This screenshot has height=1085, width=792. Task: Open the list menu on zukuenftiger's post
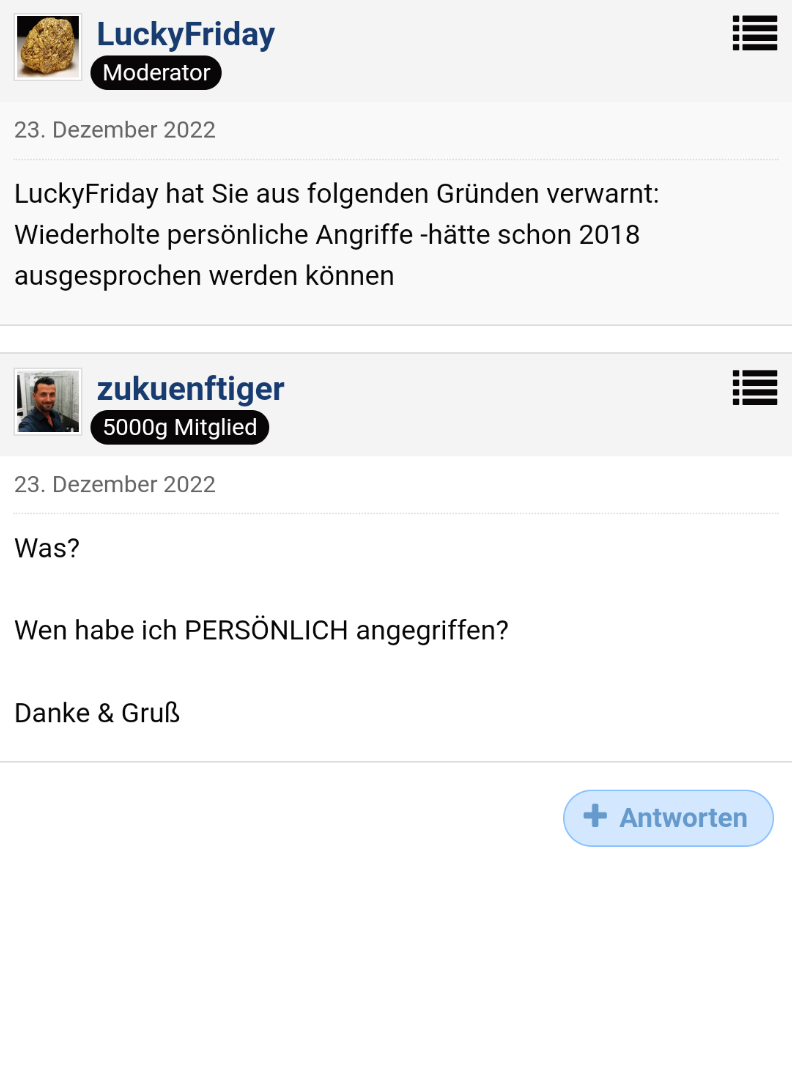click(755, 388)
